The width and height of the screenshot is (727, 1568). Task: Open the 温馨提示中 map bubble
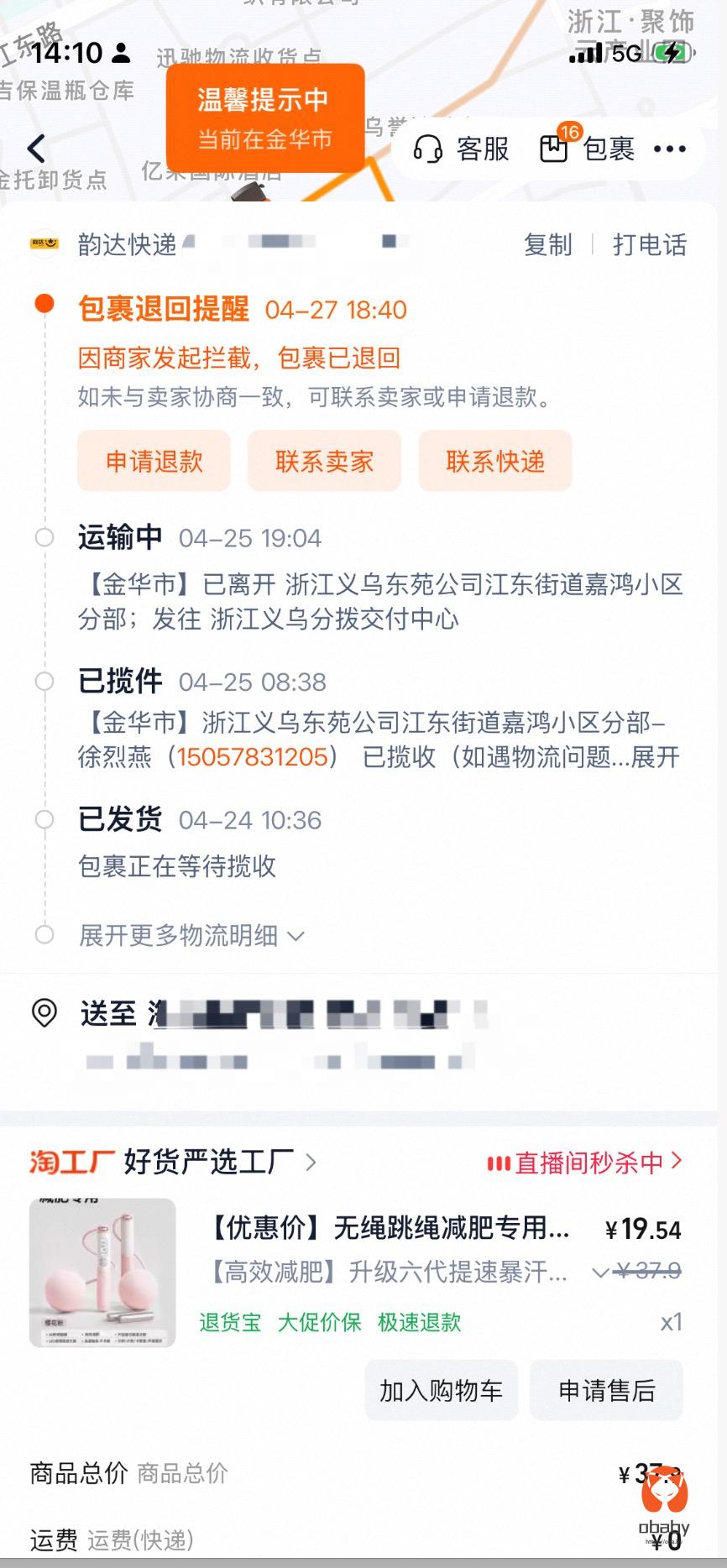(264, 118)
